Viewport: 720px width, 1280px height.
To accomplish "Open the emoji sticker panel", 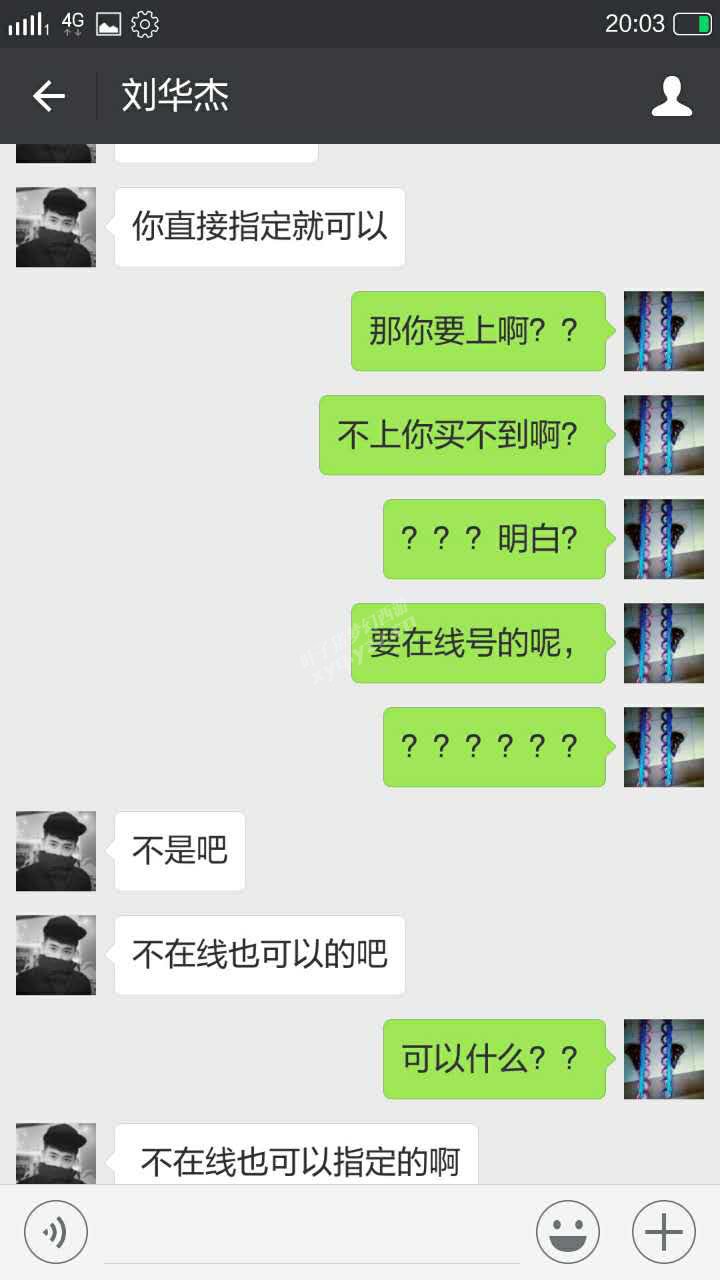I will pyautogui.click(x=567, y=1232).
